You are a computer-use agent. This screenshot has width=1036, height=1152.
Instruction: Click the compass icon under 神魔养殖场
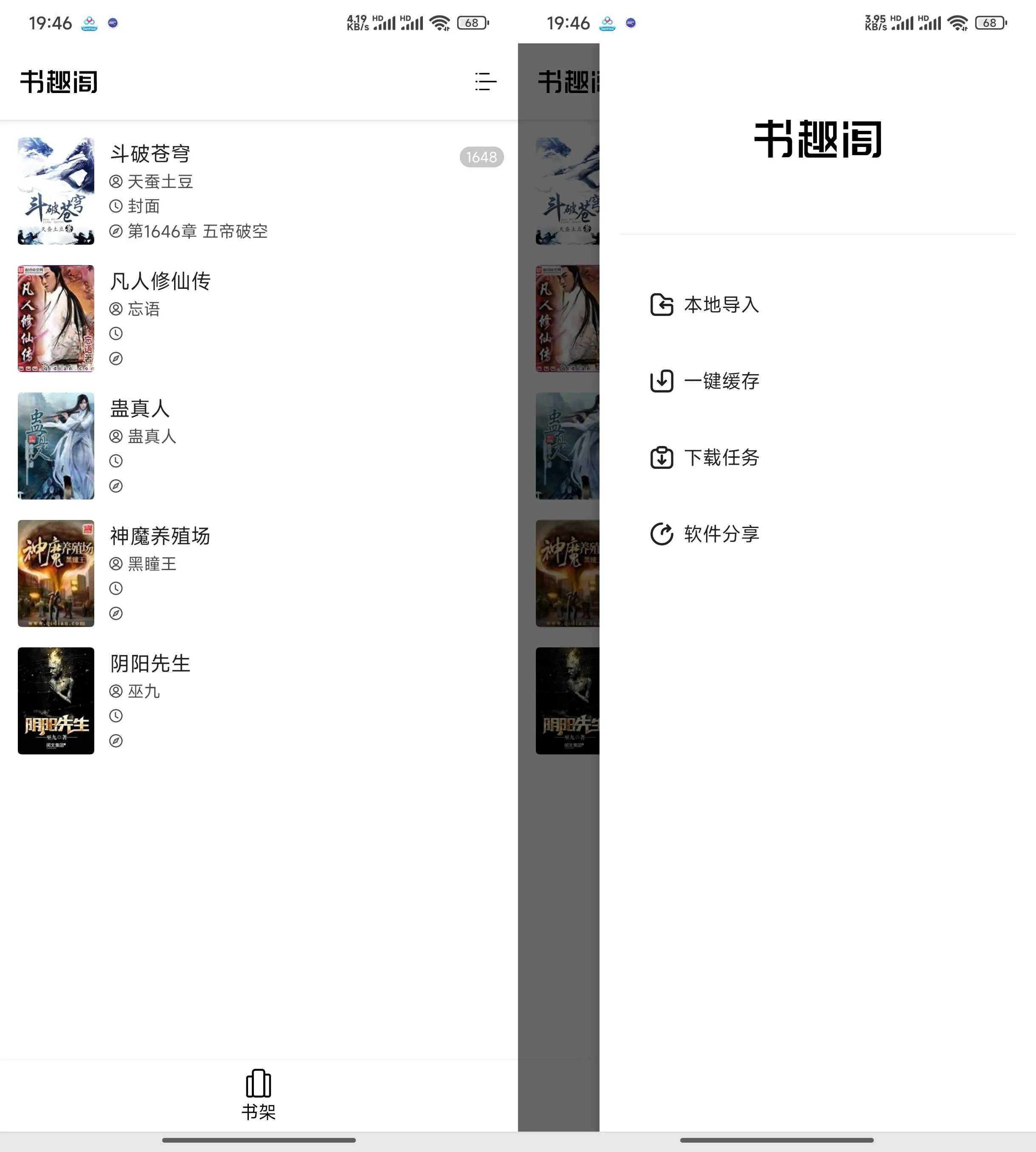pyautogui.click(x=116, y=613)
